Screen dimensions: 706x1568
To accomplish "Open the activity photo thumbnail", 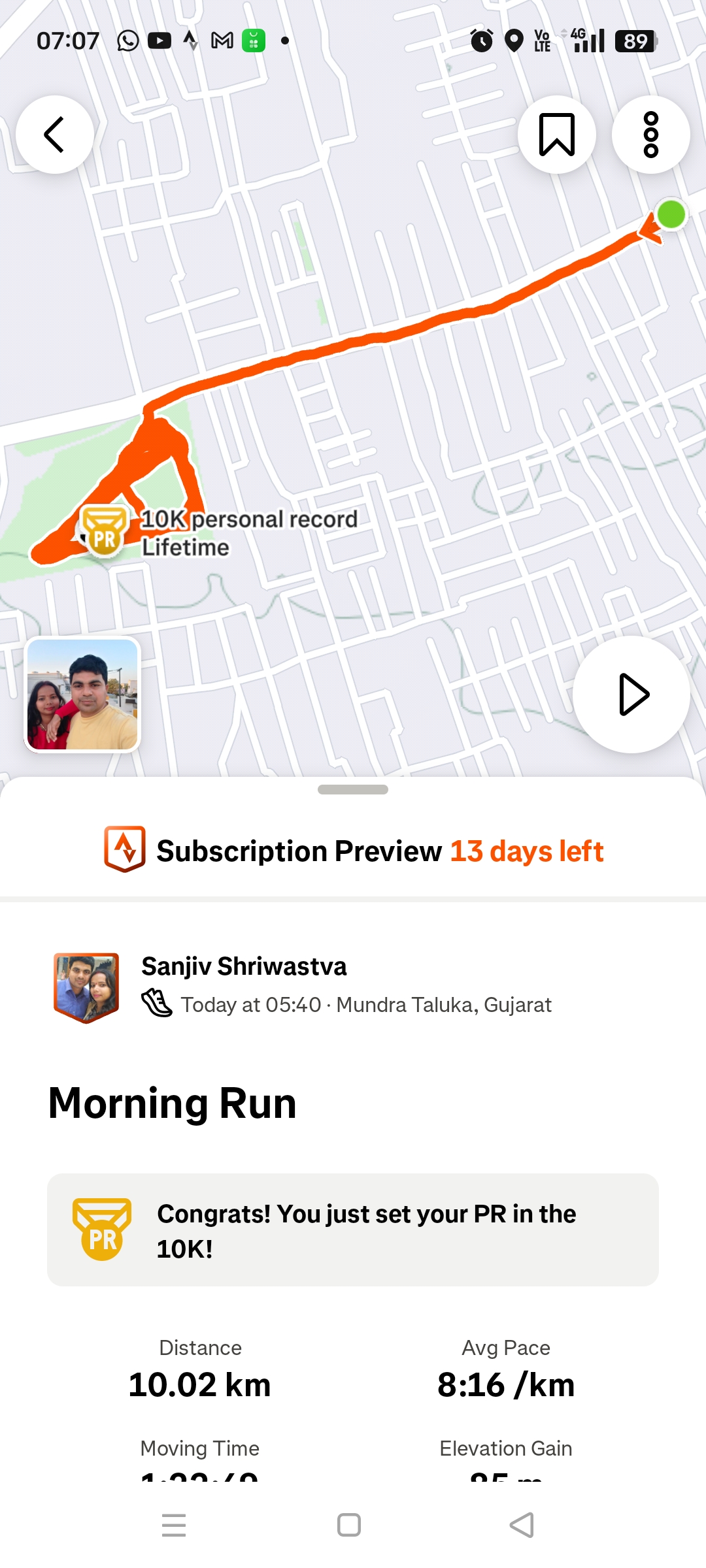I will (x=82, y=694).
